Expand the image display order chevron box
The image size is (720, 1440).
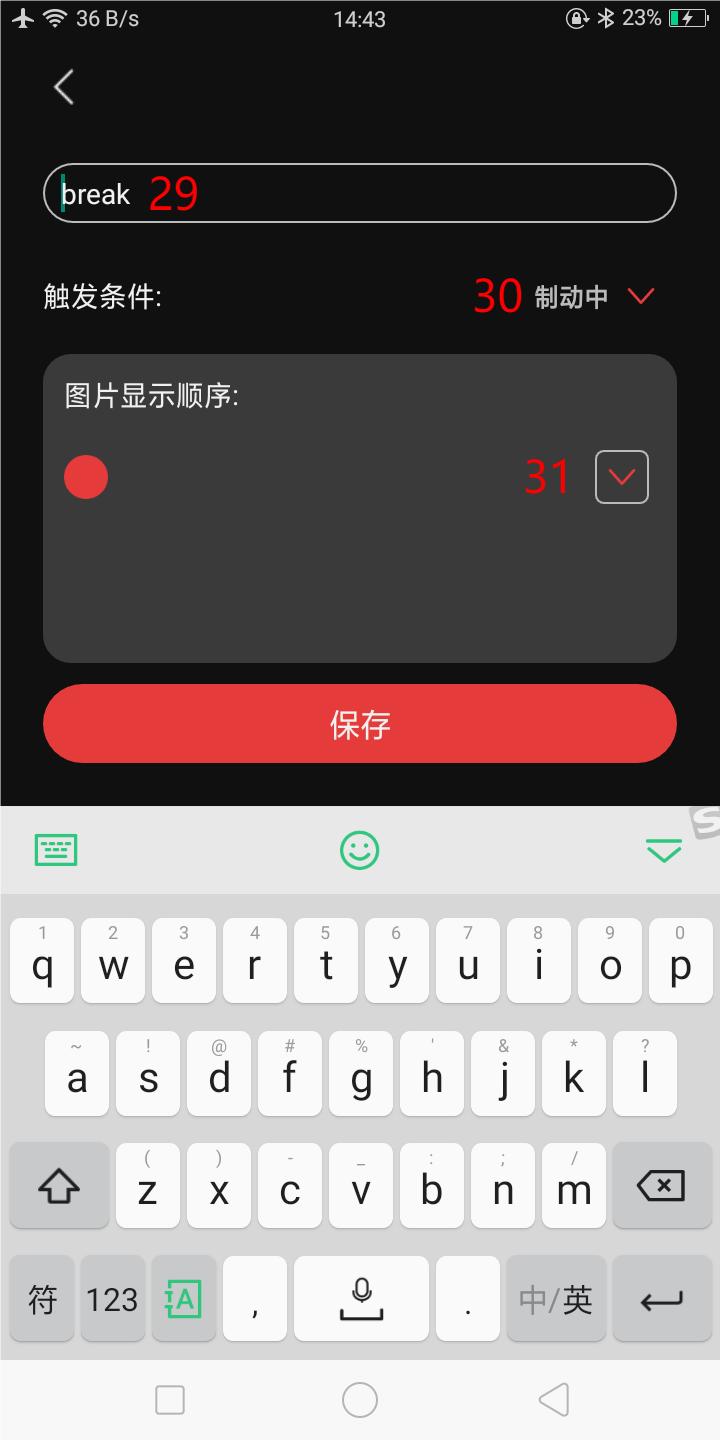click(x=622, y=477)
